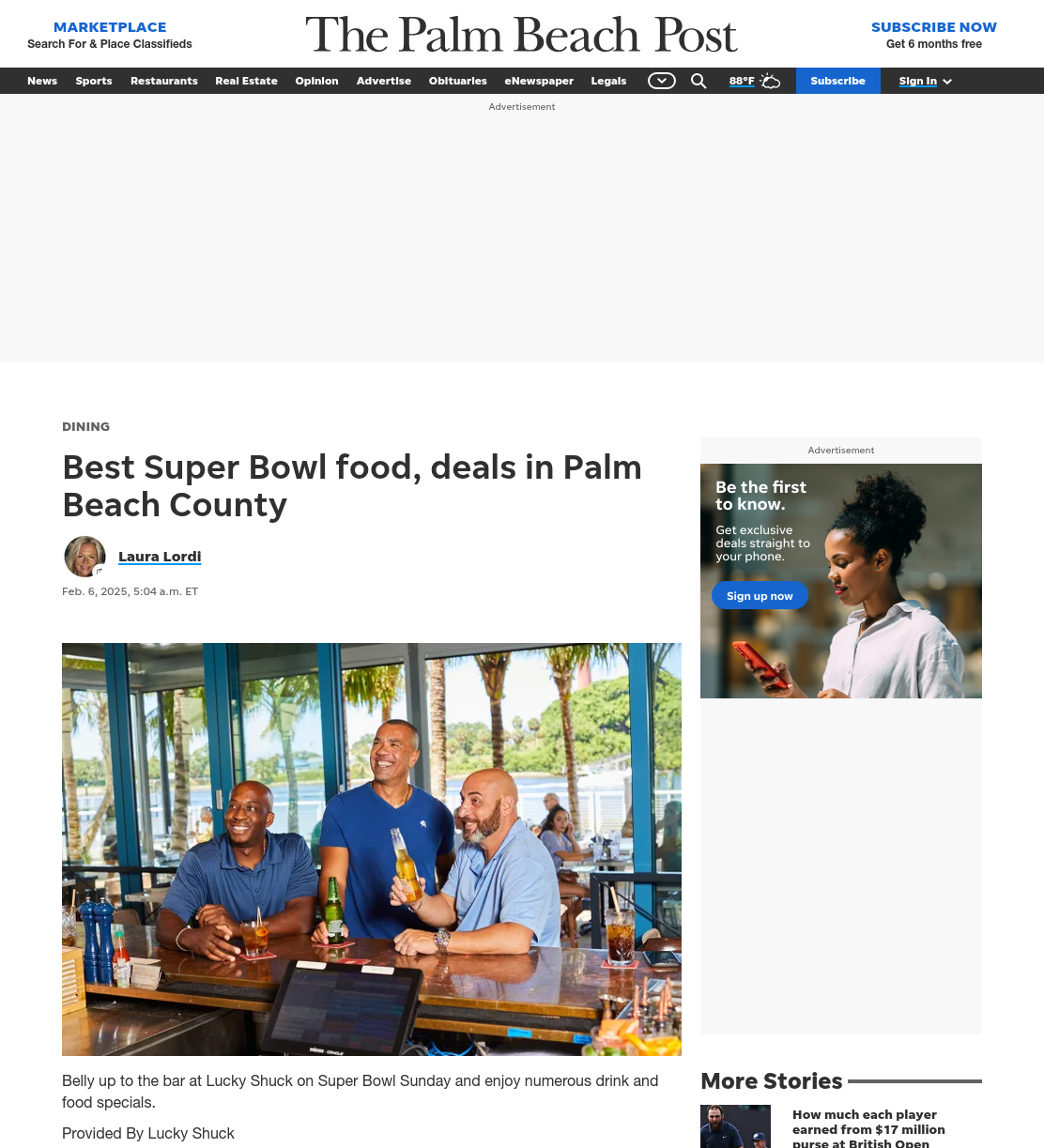The width and height of the screenshot is (1044, 1148).
Task: Open the News section
Action: (x=42, y=81)
